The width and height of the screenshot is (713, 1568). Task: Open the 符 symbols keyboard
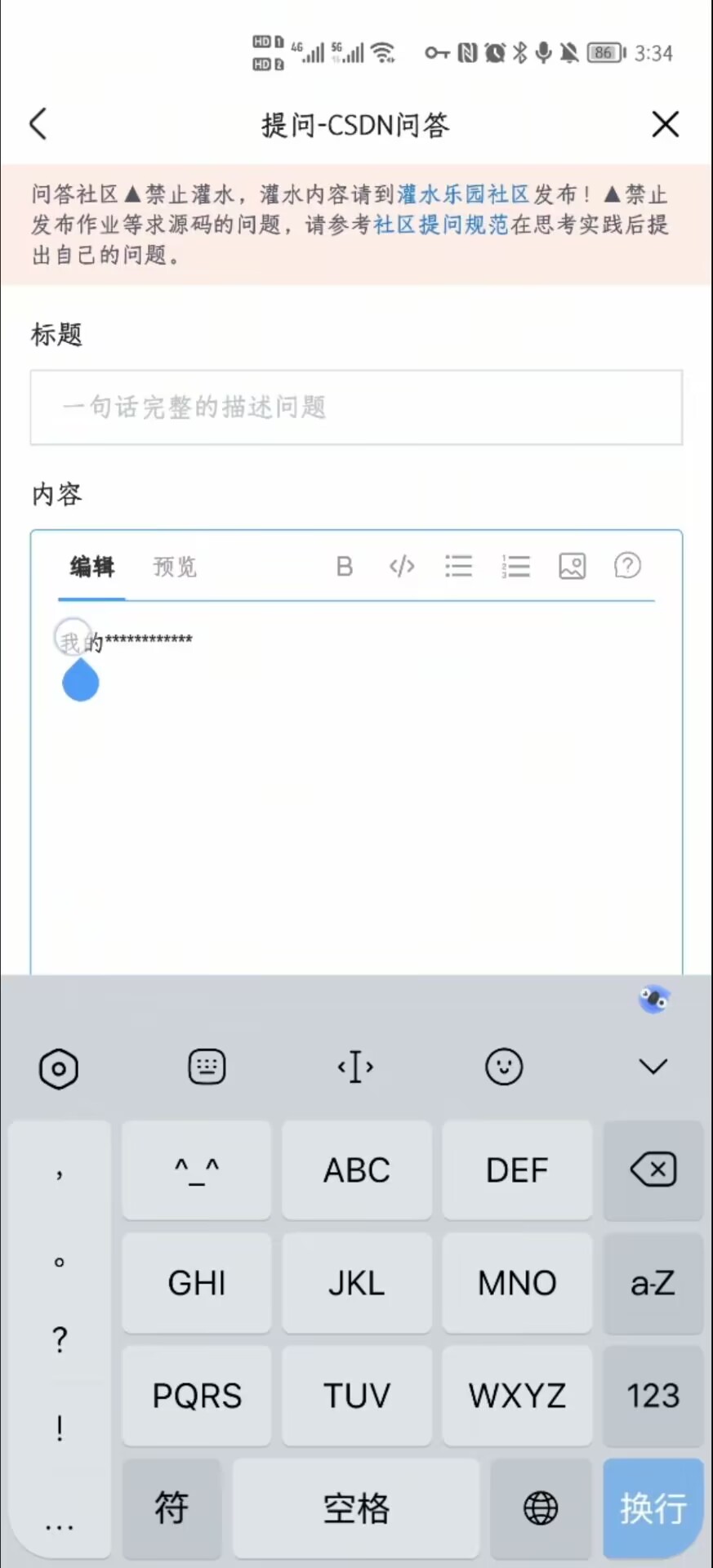click(x=172, y=1508)
